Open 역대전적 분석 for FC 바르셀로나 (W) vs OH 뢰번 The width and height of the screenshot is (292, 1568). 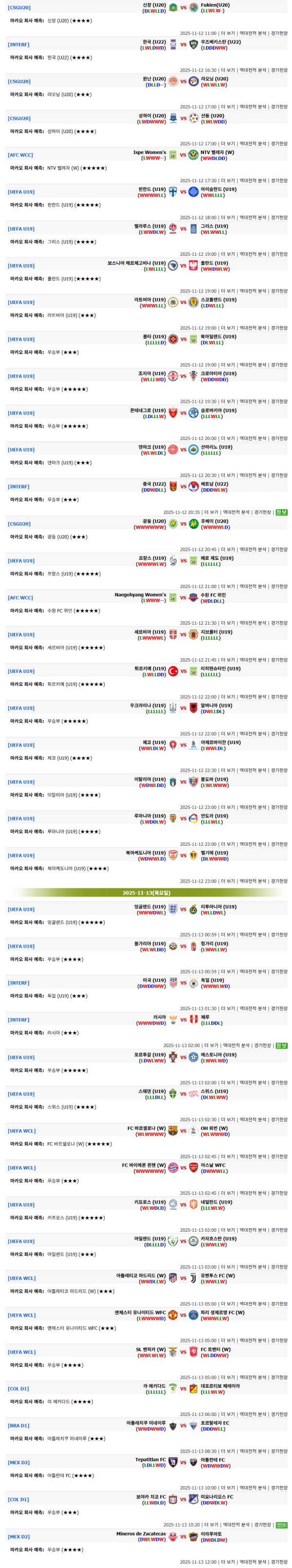pos(253,1157)
